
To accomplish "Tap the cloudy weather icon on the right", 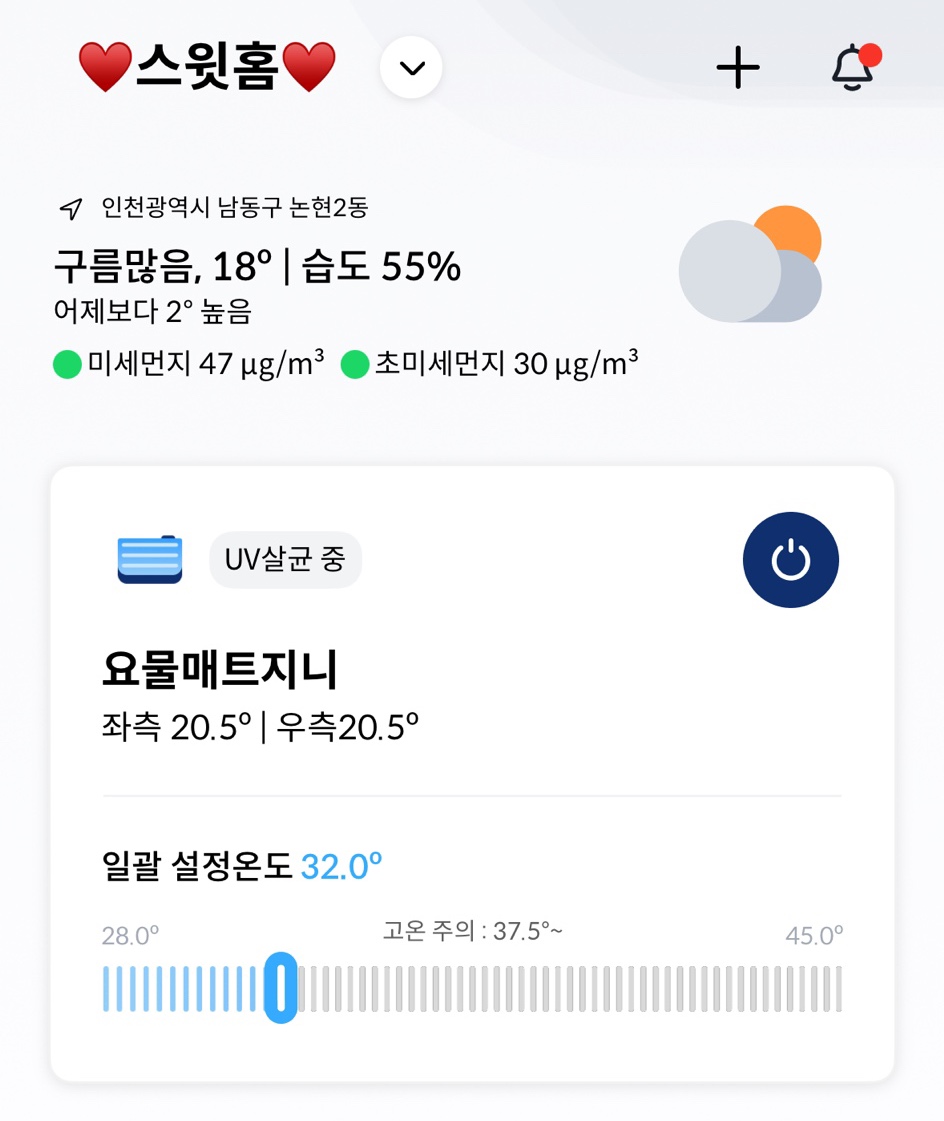I will pyautogui.click(x=750, y=263).
